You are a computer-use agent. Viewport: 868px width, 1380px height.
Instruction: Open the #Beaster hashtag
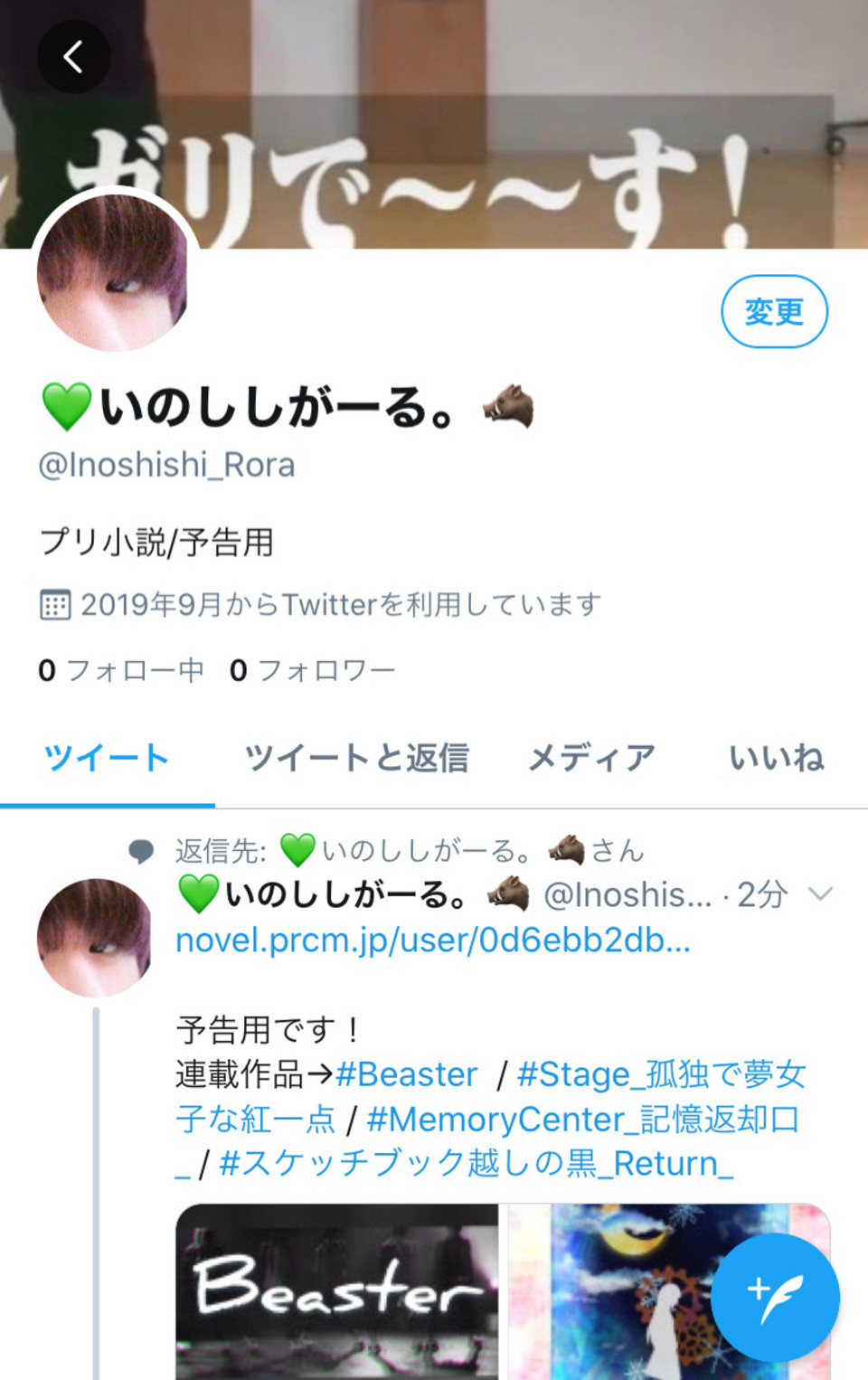click(406, 1074)
